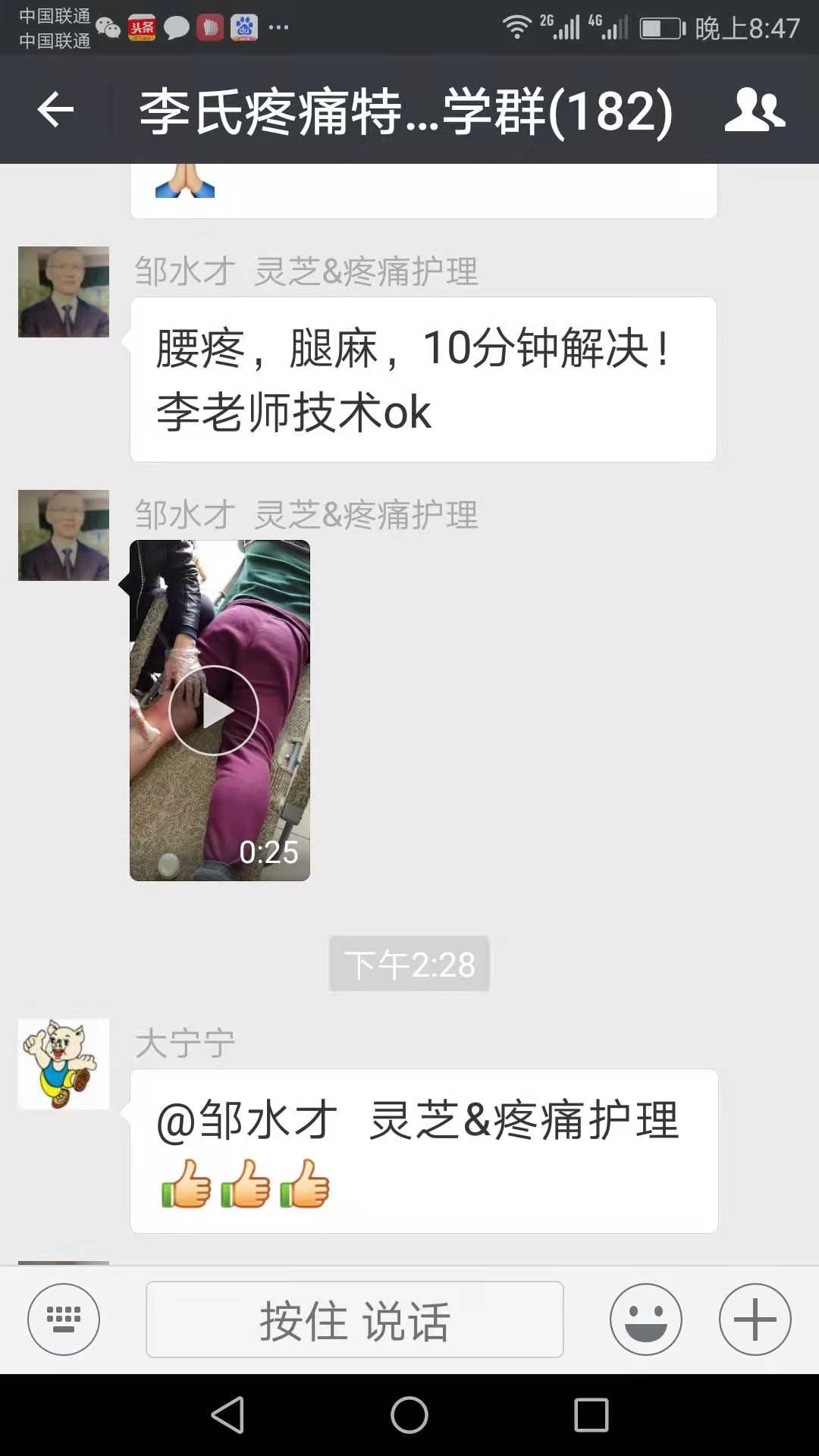Open the emoji picker
Image resolution: width=819 pixels, height=1456 pixels.
pos(645,1319)
